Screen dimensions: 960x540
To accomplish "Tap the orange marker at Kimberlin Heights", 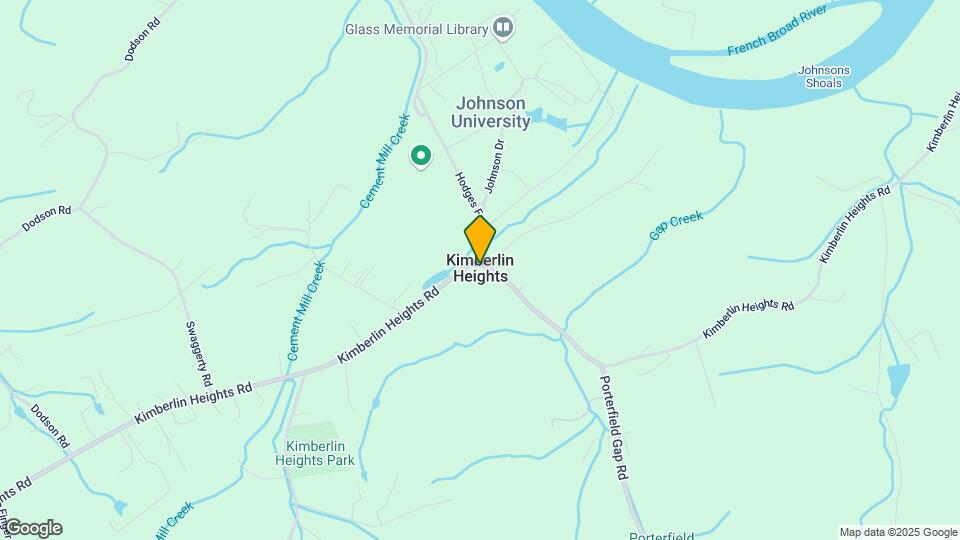I will [480, 239].
